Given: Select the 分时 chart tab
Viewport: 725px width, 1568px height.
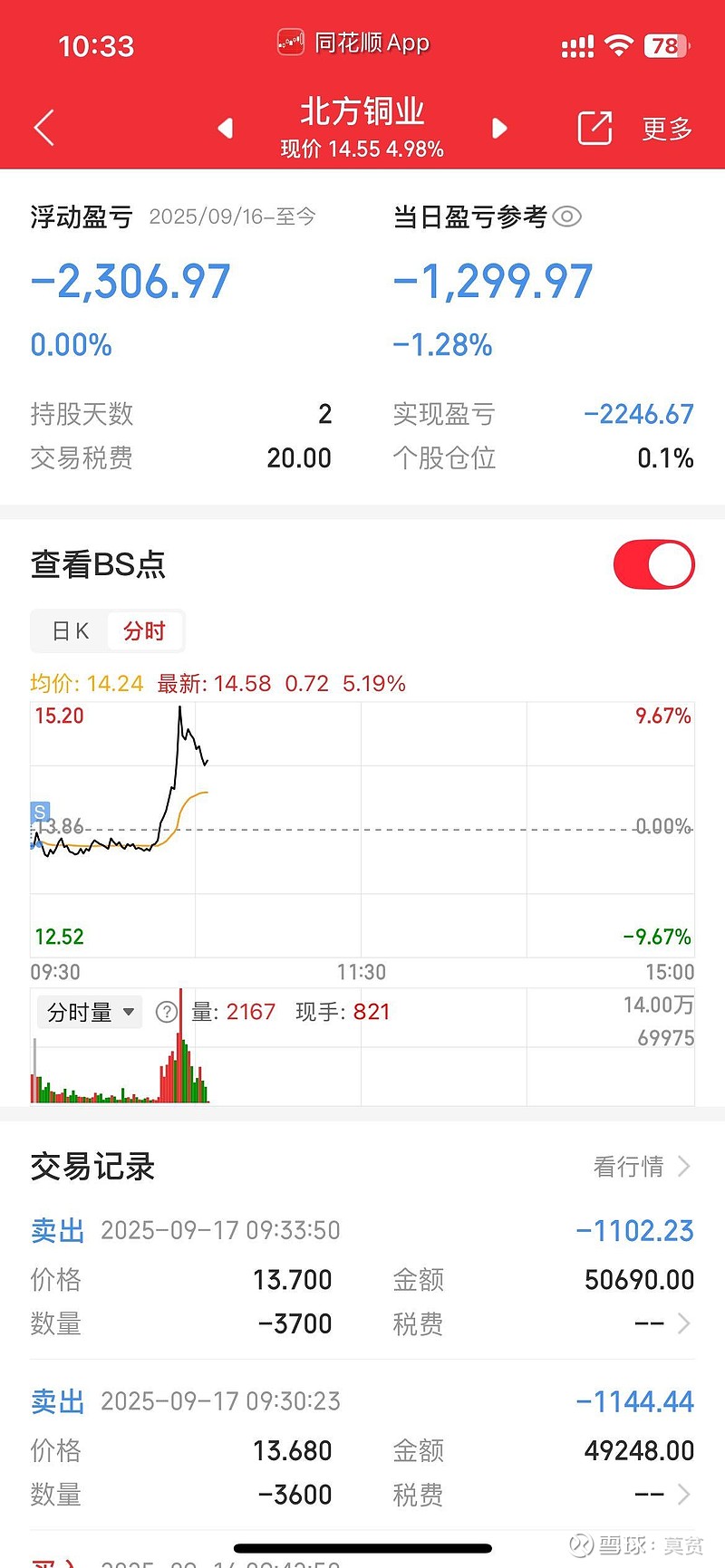Looking at the screenshot, I should (145, 630).
